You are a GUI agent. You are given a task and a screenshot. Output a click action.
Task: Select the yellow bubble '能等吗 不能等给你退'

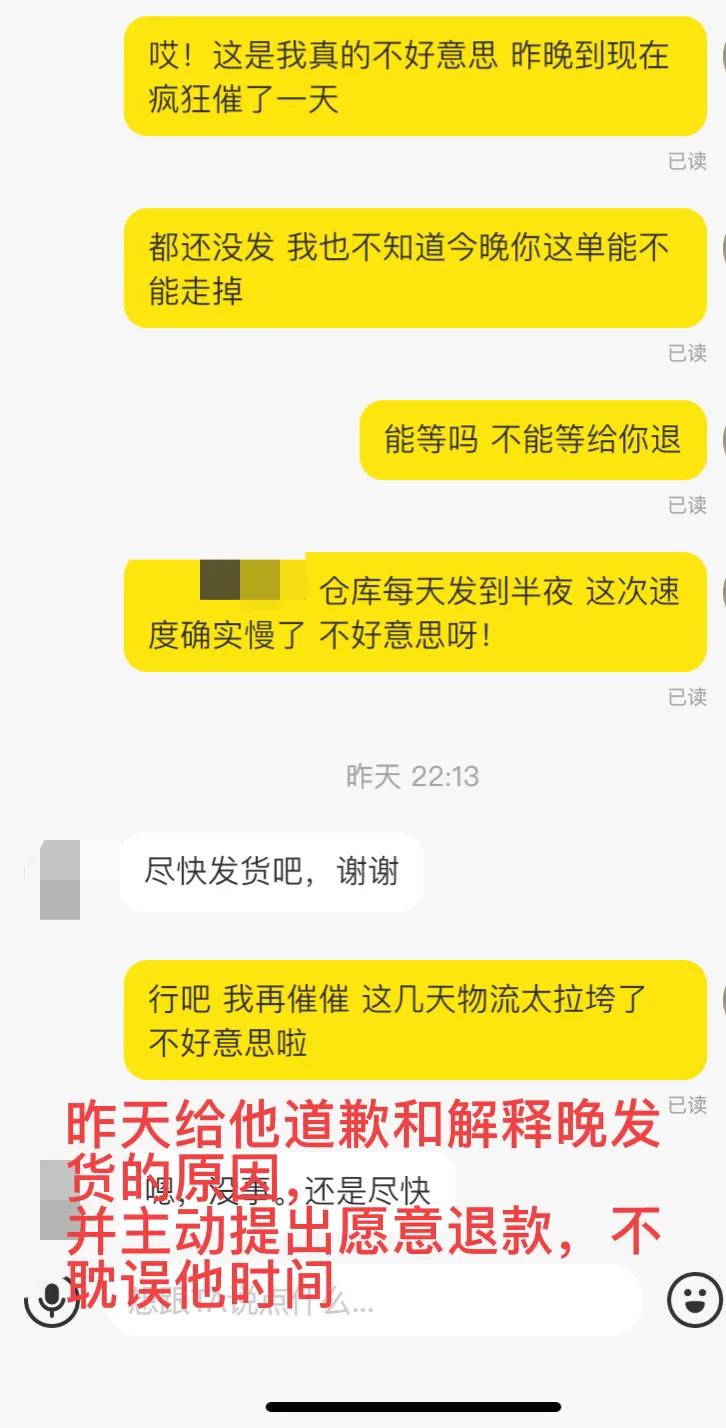point(533,440)
